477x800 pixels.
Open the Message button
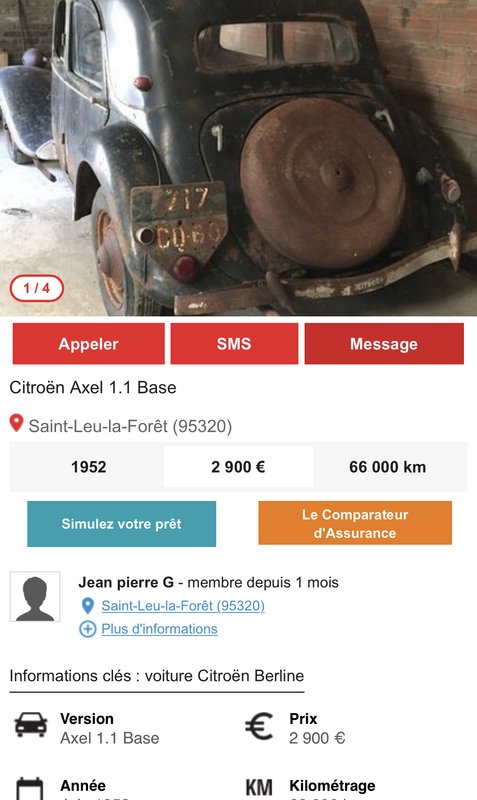[384, 343]
